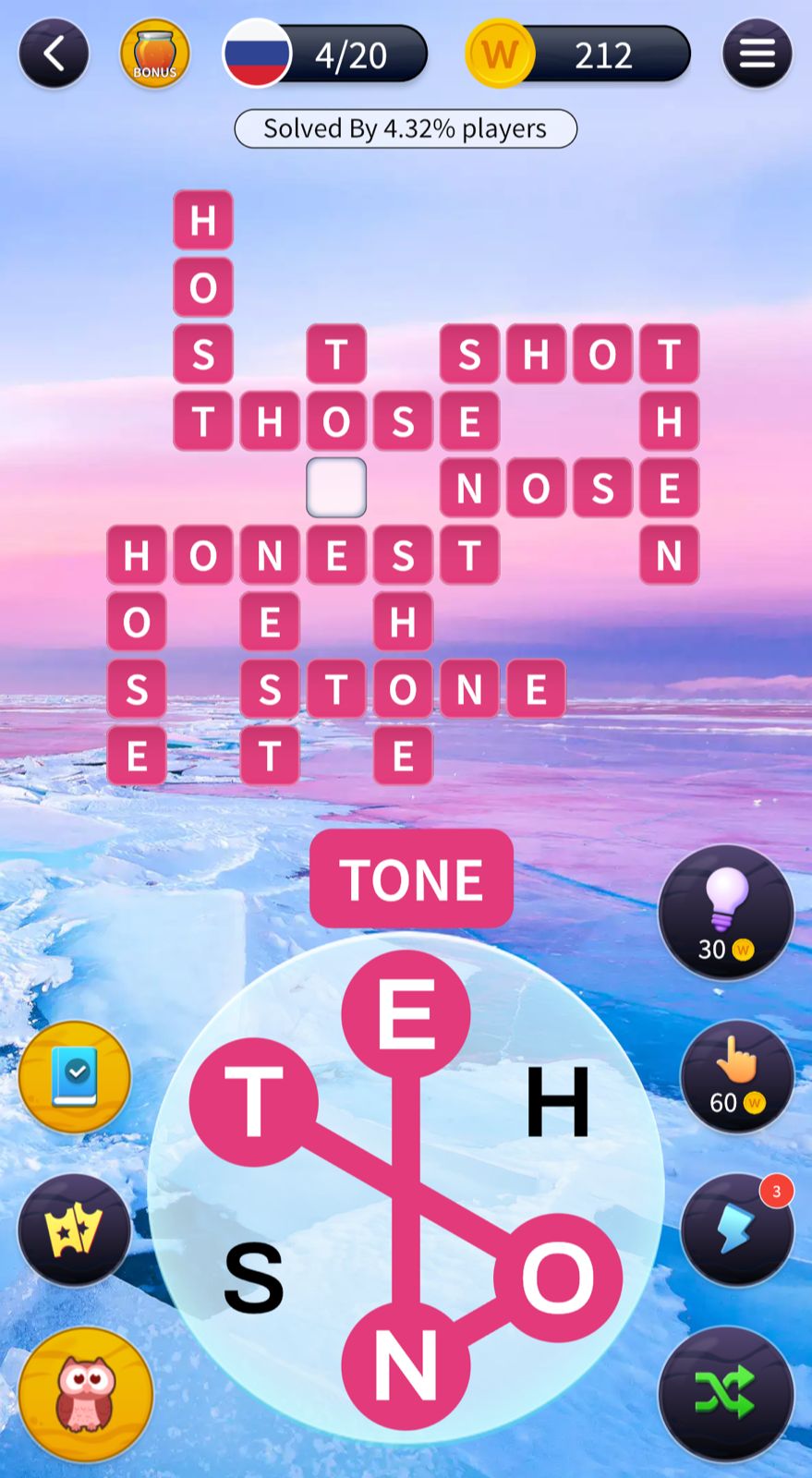Tap letter E in the wheel
The width and height of the screenshot is (812, 1478).
(406, 1014)
